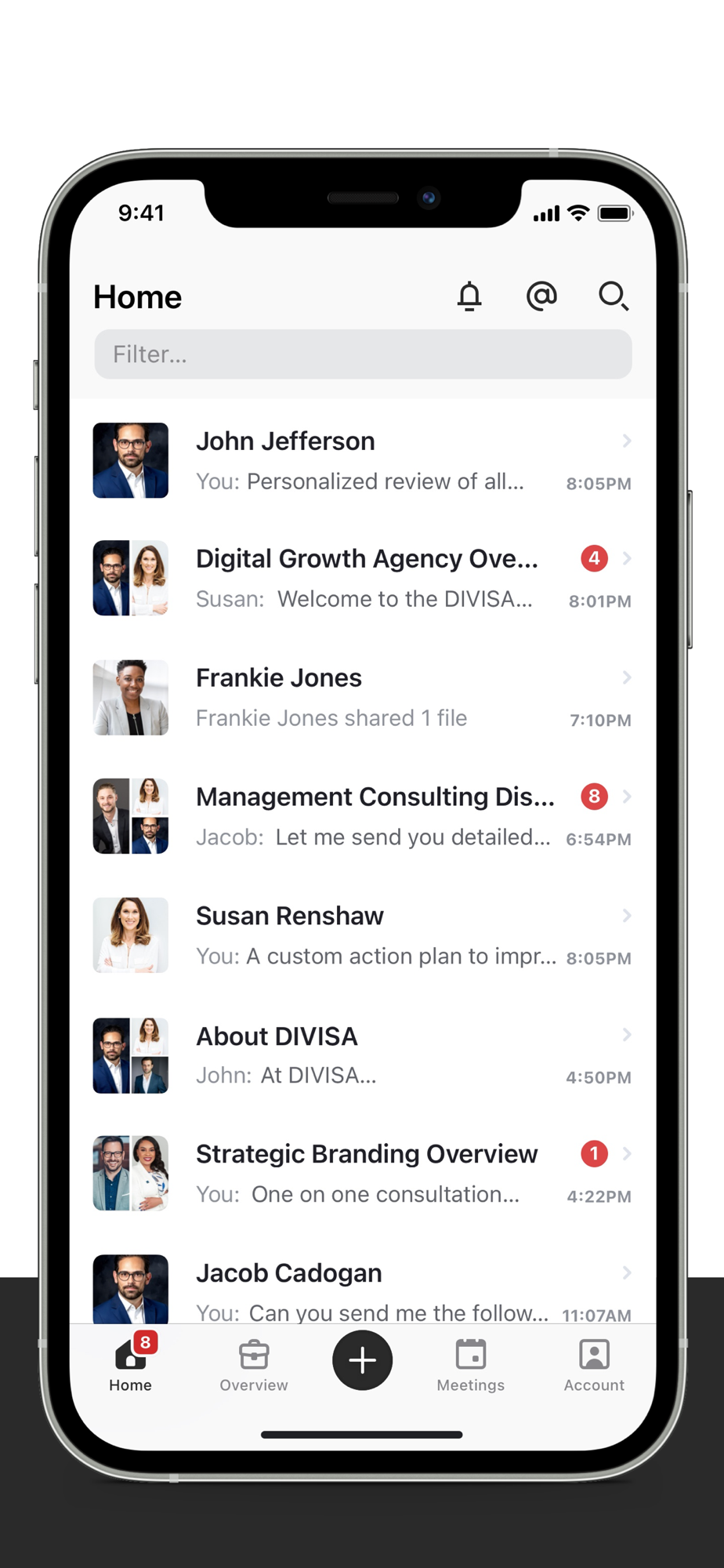The height and width of the screenshot is (1568, 724).
Task: Tap the plus button to create new
Action: [x=362, y=1360]
